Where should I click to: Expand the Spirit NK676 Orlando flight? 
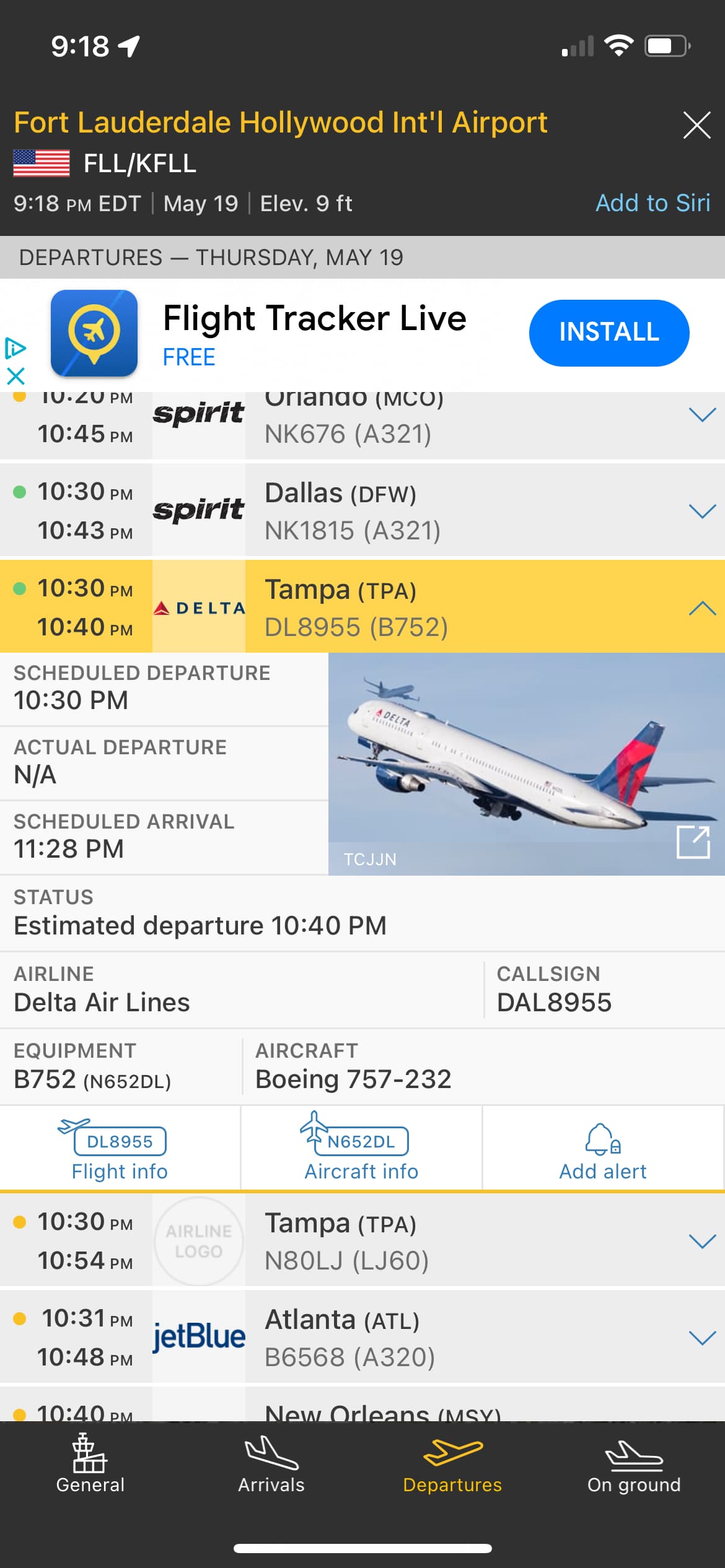(x=702, y=415)
